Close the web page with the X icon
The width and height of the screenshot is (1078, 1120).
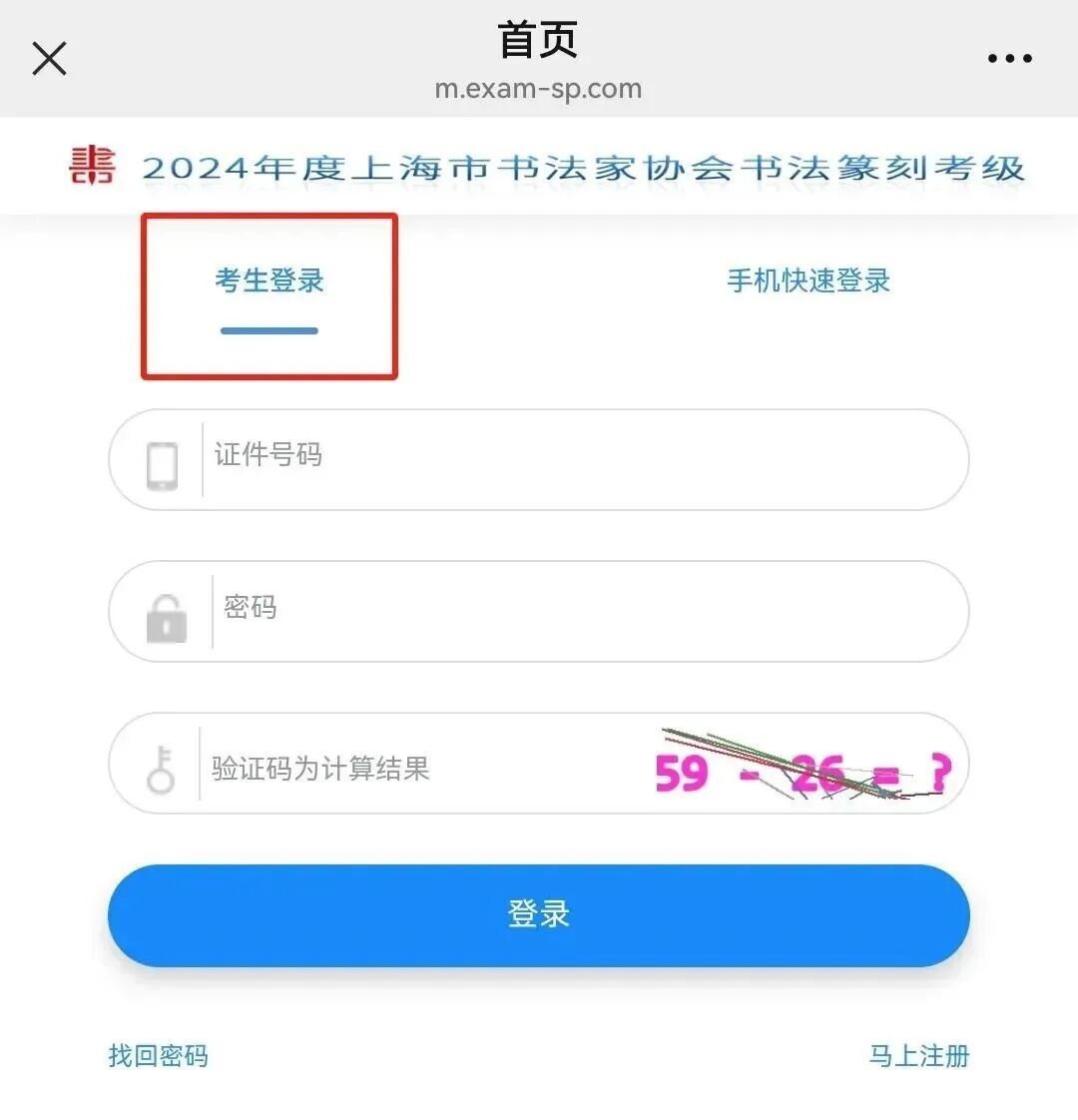49,59
